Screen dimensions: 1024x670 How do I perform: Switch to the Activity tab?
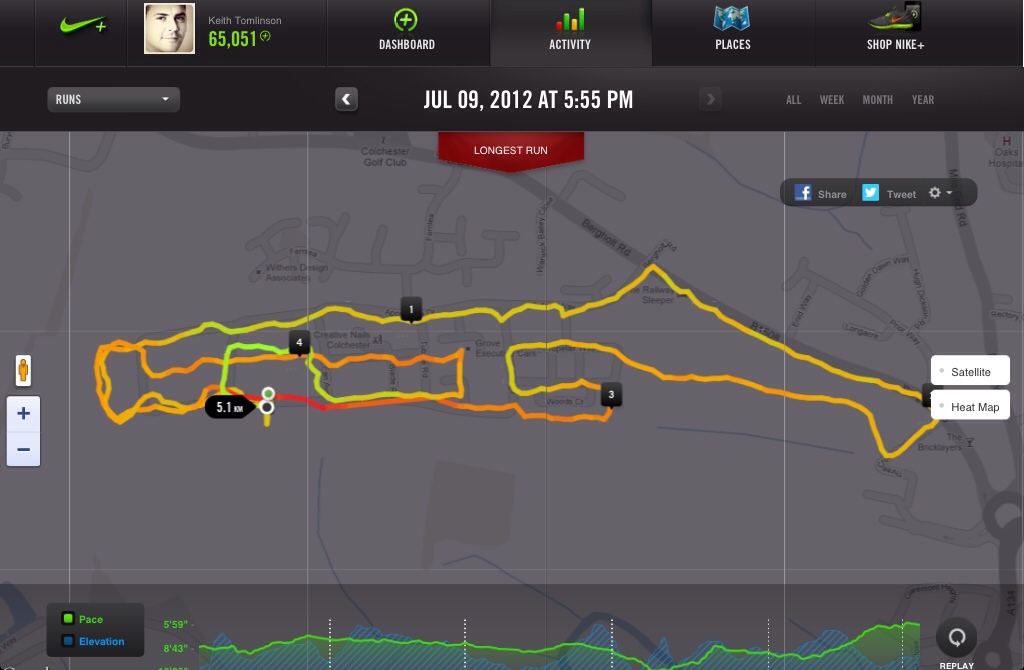[x=570, y=30]
